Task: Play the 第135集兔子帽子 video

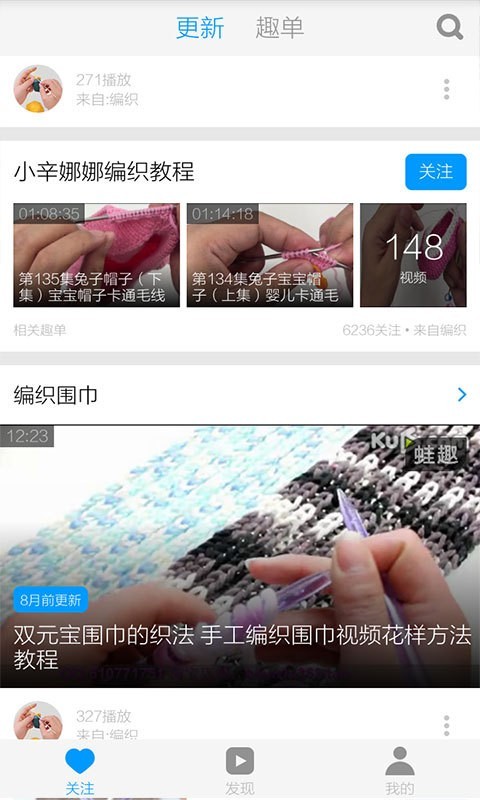Action: (96, 255)
